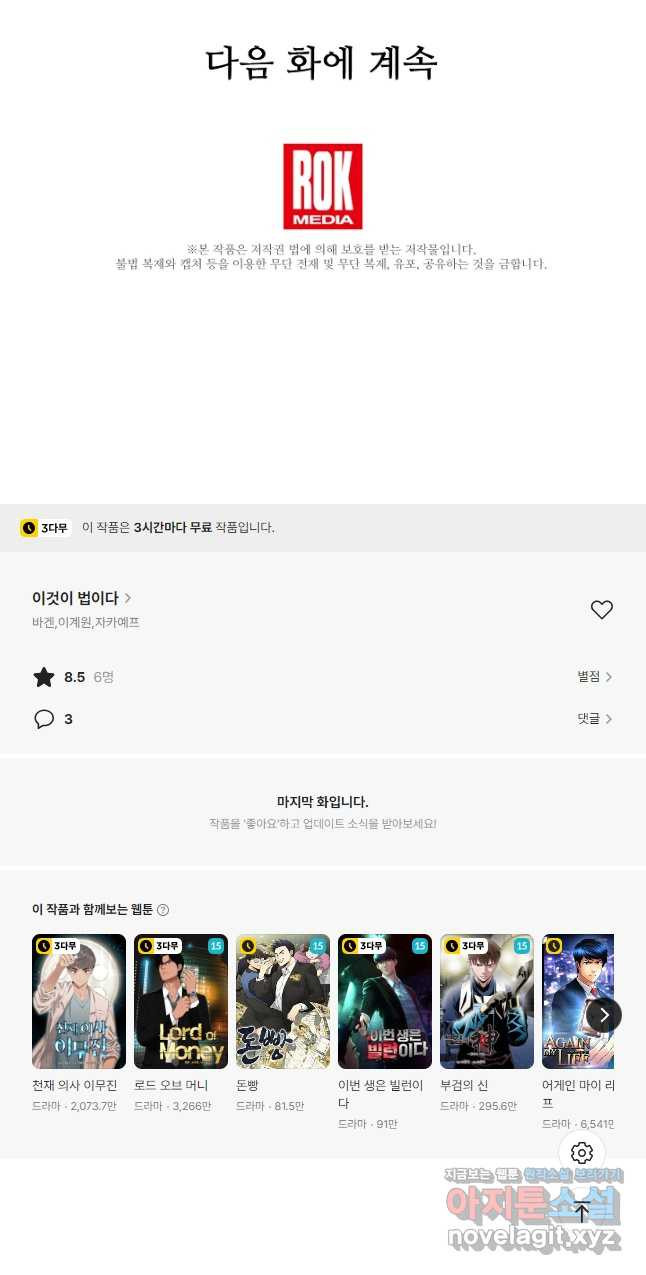The height and width of the screenshot is (1275, 646).
Task: Open the 부검의 신 webtoon
Action: (x=487, y=1001)
